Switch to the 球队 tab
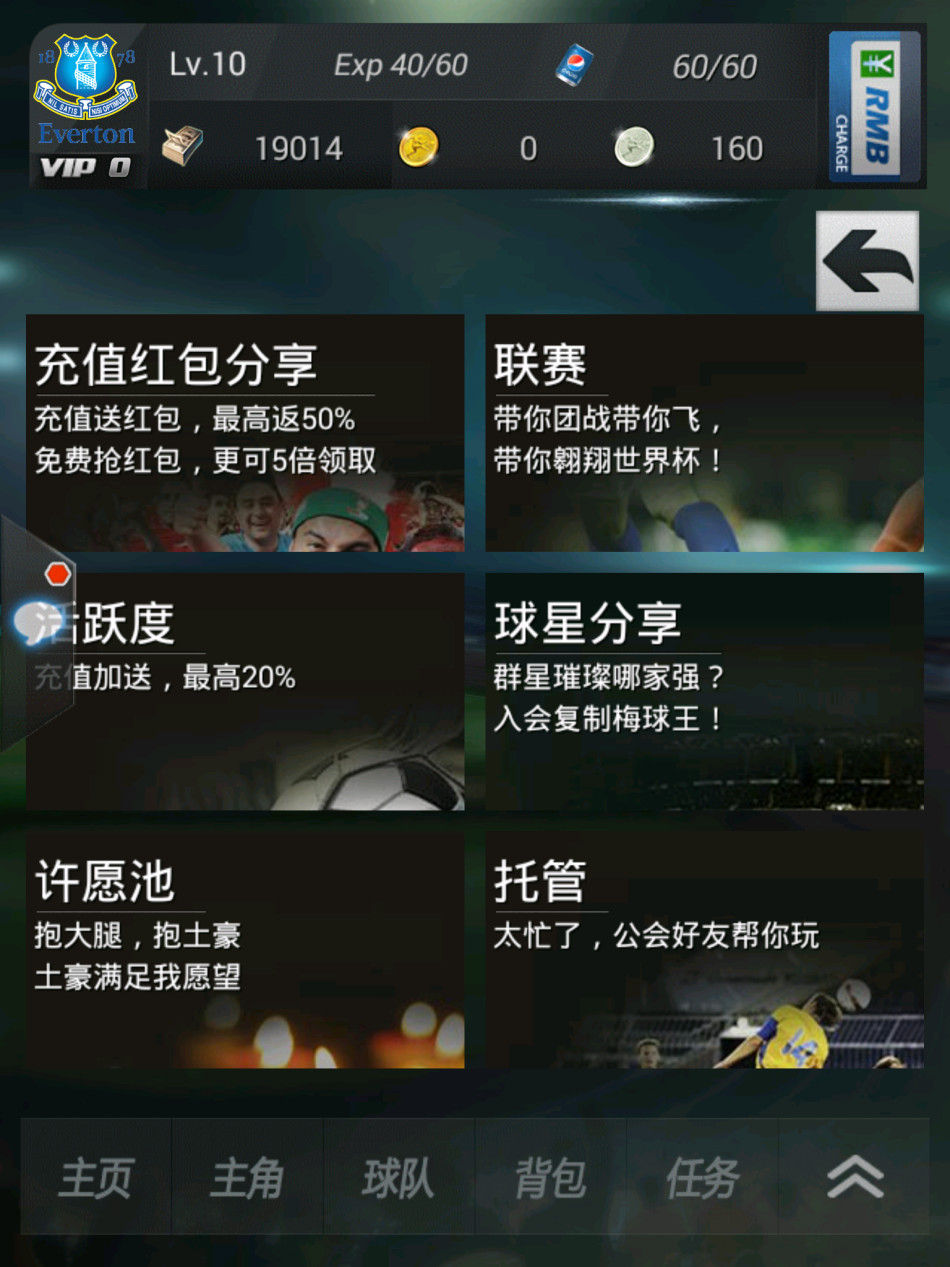Screen dimensions: 950x1267 (x=399, y=1178)
